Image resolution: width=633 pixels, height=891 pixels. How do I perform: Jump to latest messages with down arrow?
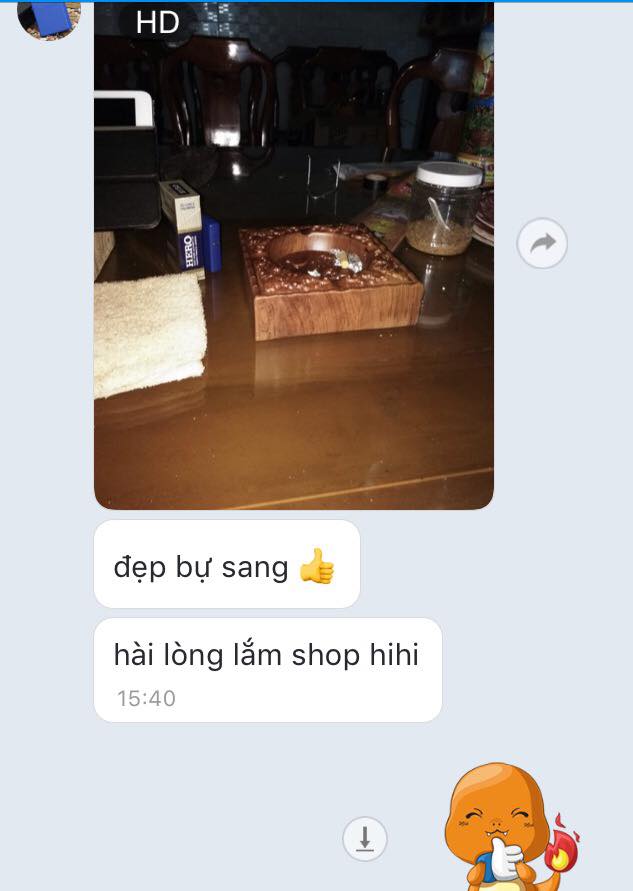(x=365, y=838)
